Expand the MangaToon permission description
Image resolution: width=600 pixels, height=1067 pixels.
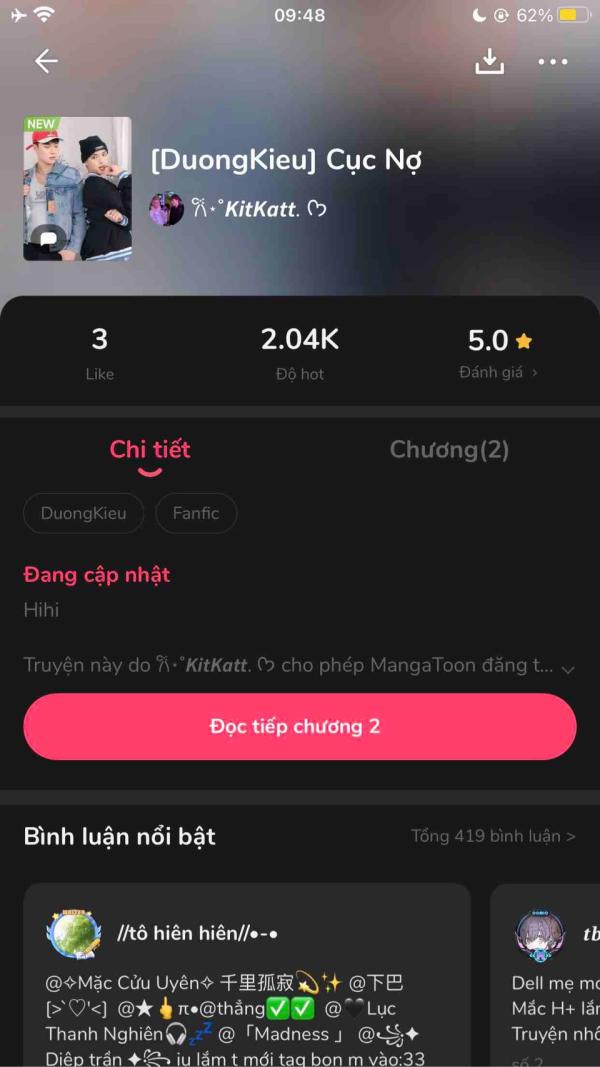568,669
